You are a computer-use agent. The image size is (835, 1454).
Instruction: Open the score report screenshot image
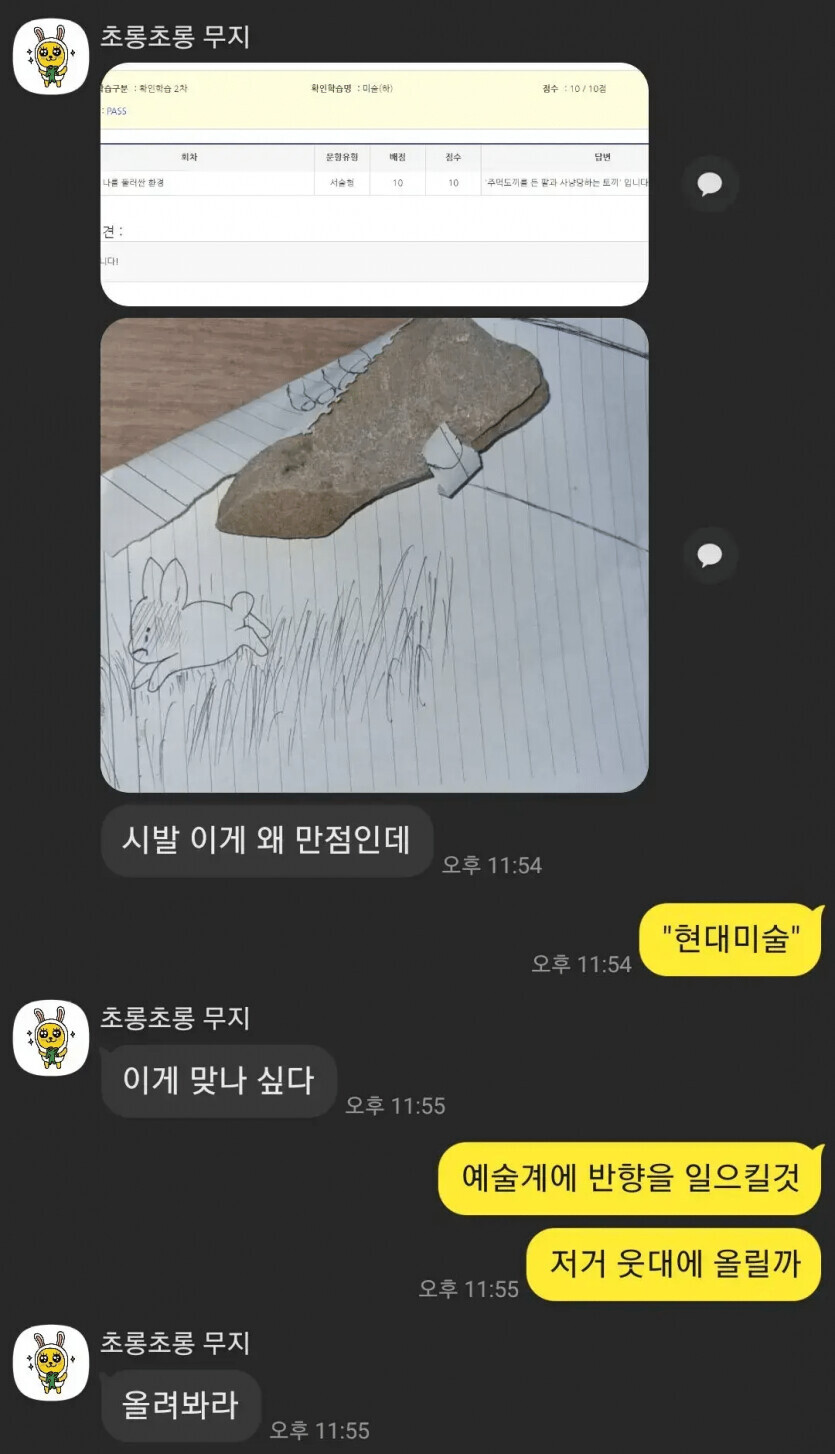pyautogui.click(x=374, y=184)
